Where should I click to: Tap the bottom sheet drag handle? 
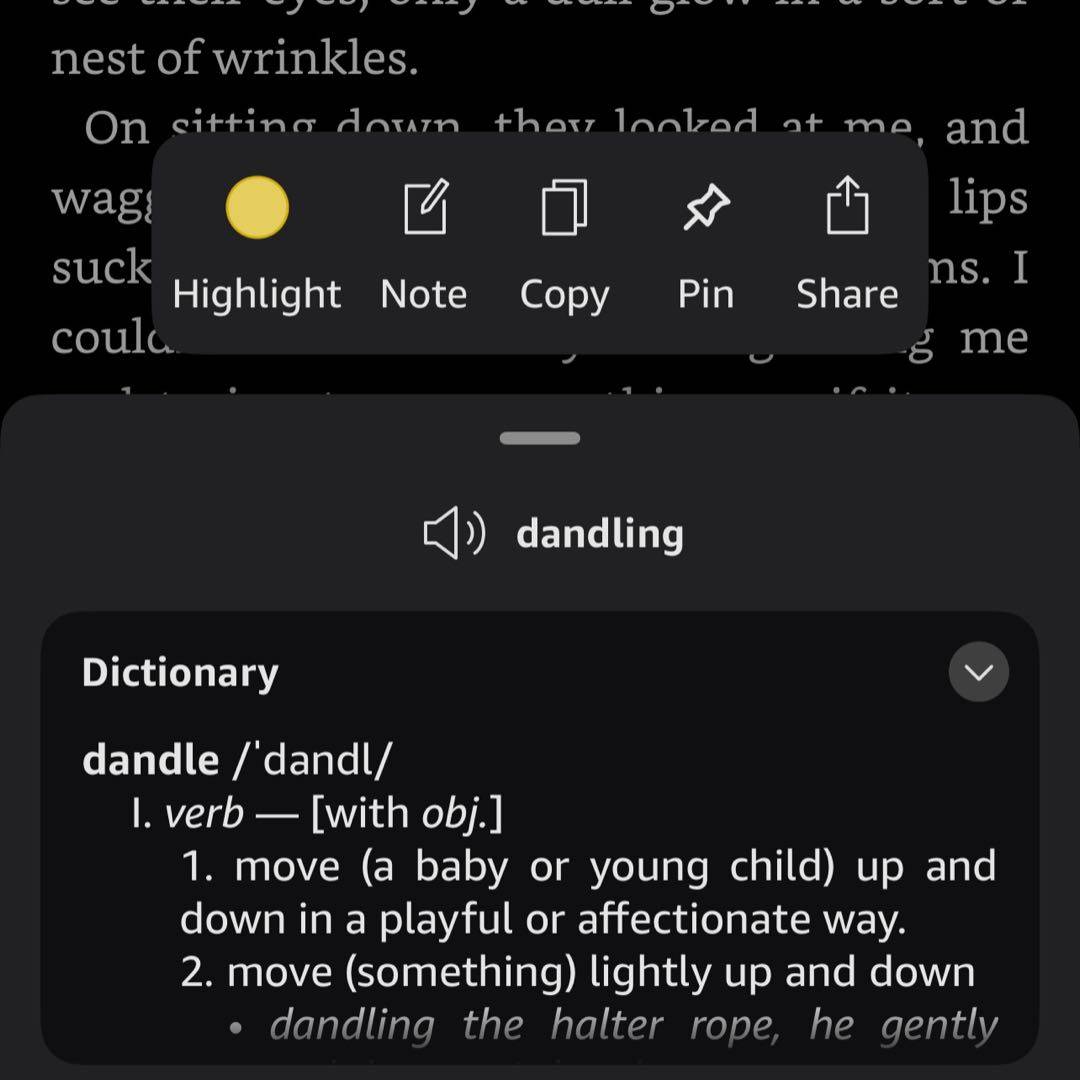pyautogui.click(x=540, y=438)
